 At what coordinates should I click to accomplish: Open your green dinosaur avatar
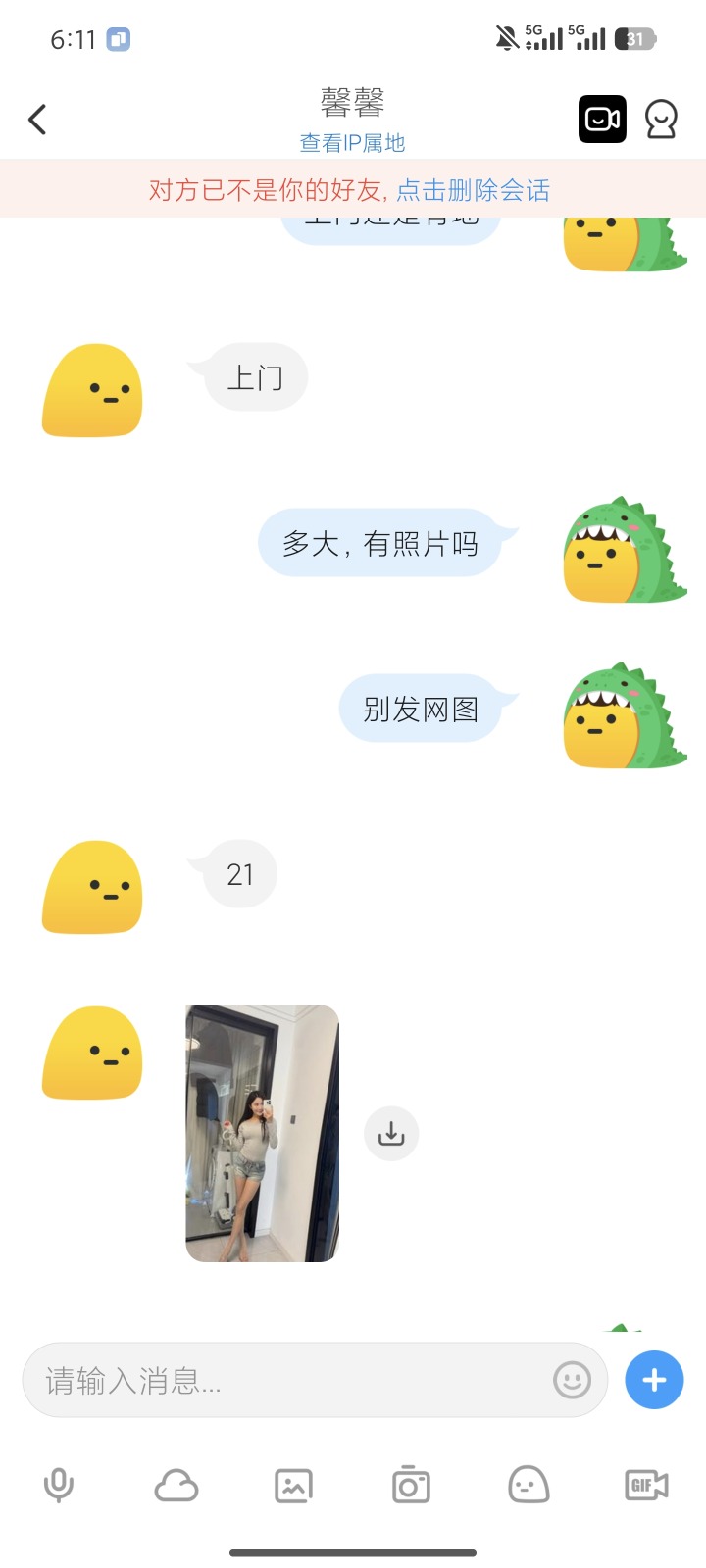tap(624, 549)
